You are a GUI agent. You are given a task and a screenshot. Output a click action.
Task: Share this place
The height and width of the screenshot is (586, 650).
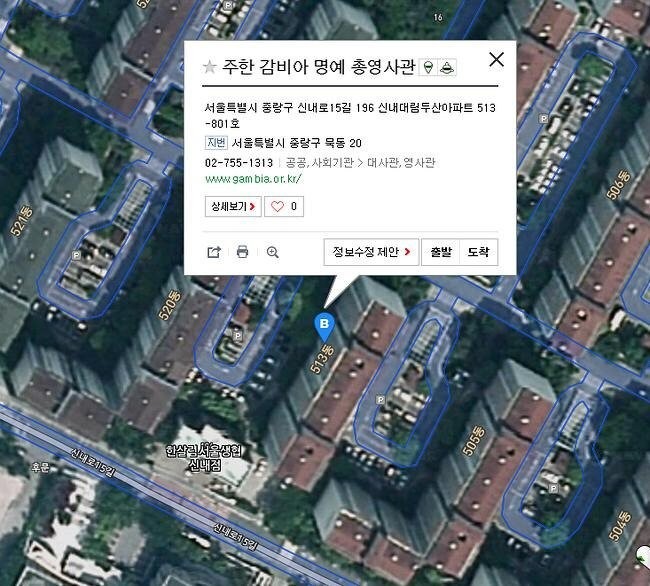(213, 252)
